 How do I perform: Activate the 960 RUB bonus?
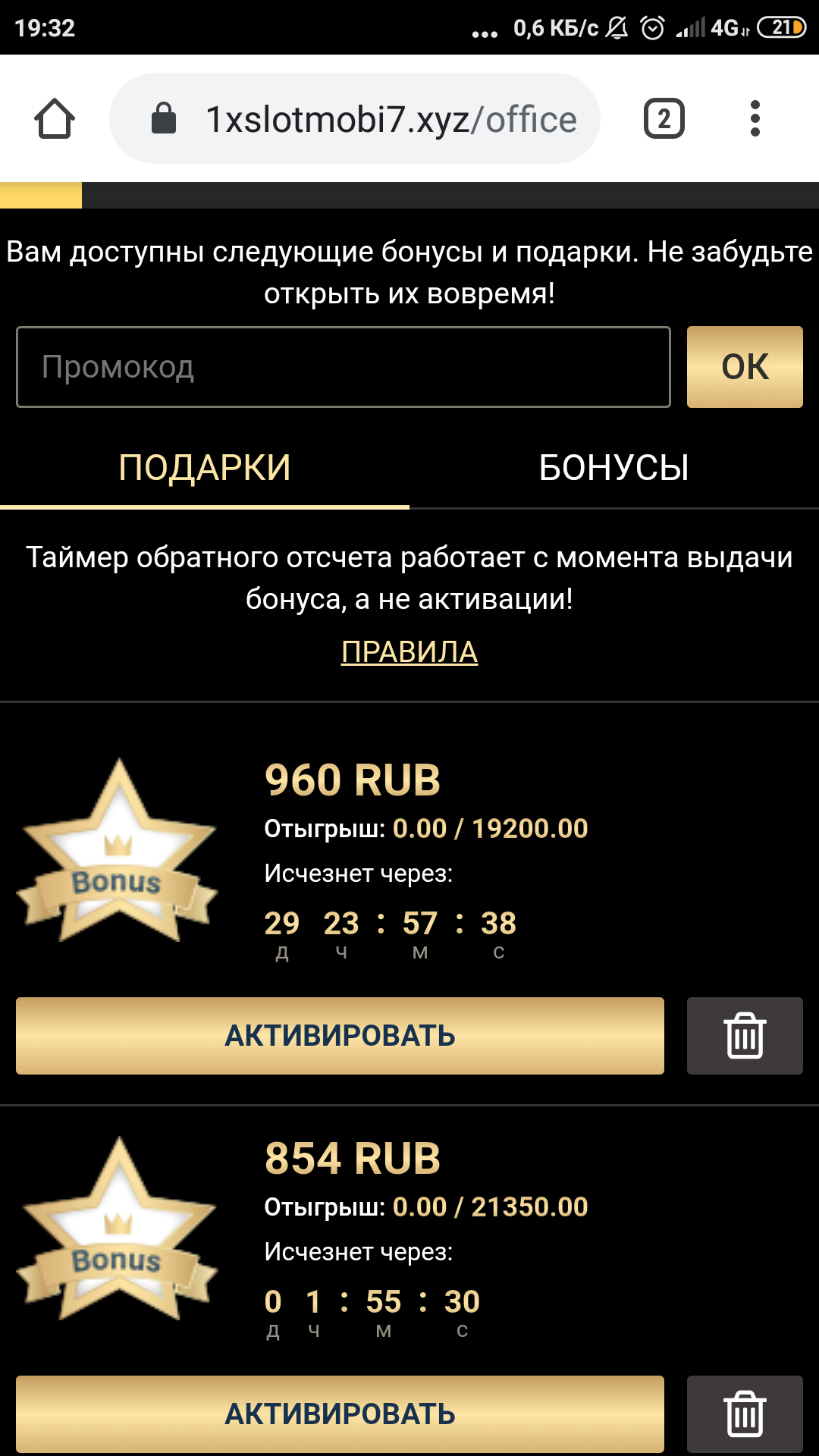(340, 1035)
